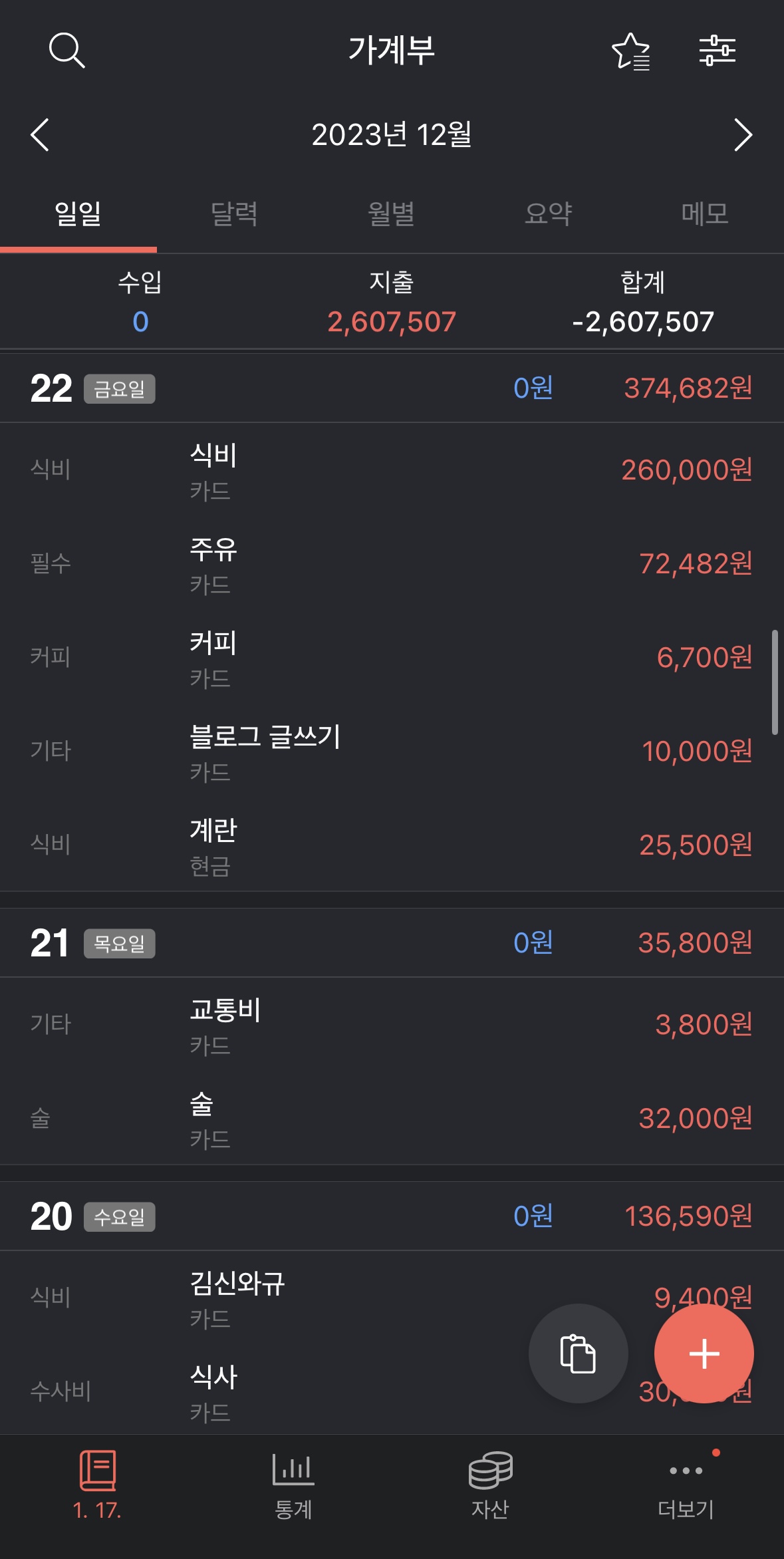Open the 주유 72,482원 entry

pyautogui.click(x=392, y=564)
